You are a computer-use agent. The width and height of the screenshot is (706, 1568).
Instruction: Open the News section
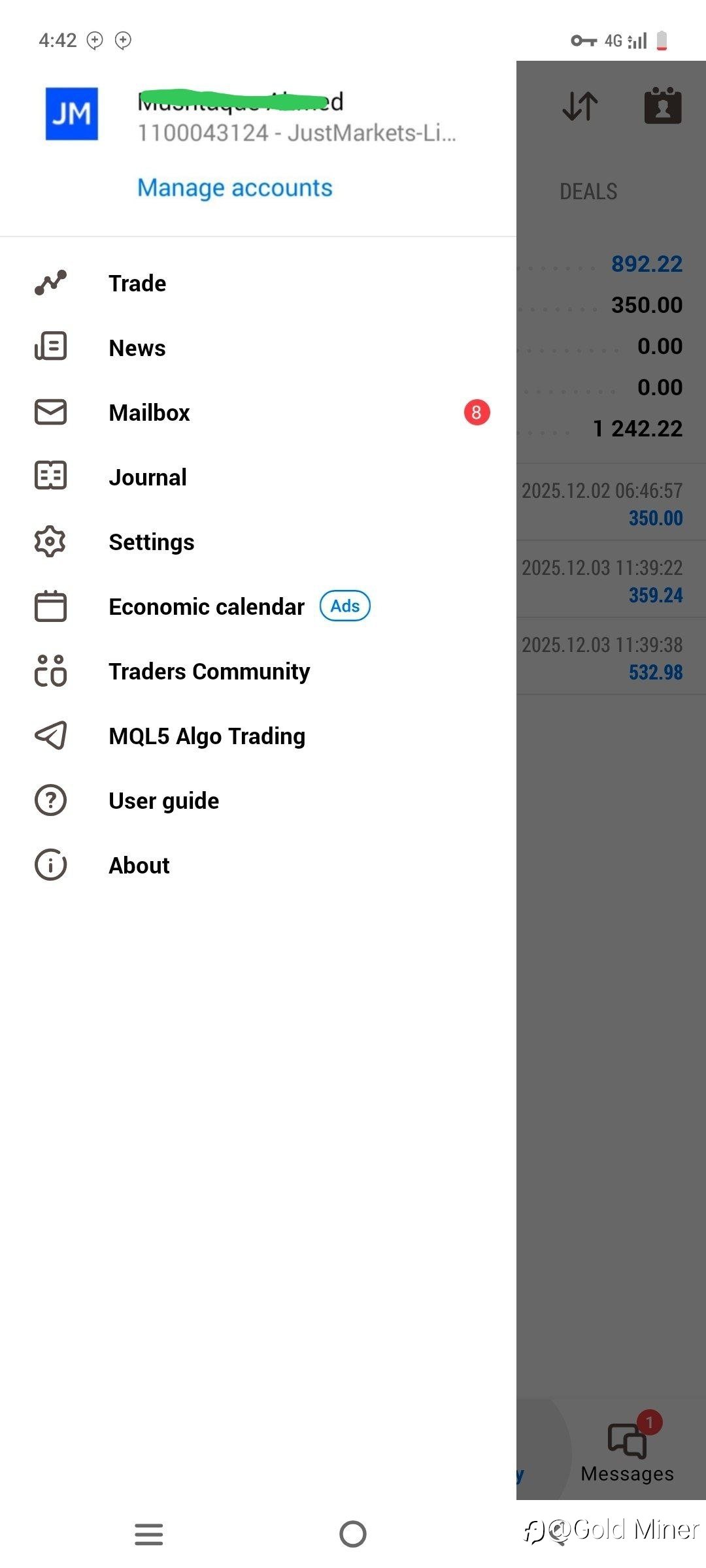pyautogui.click(x=137, y=348)
